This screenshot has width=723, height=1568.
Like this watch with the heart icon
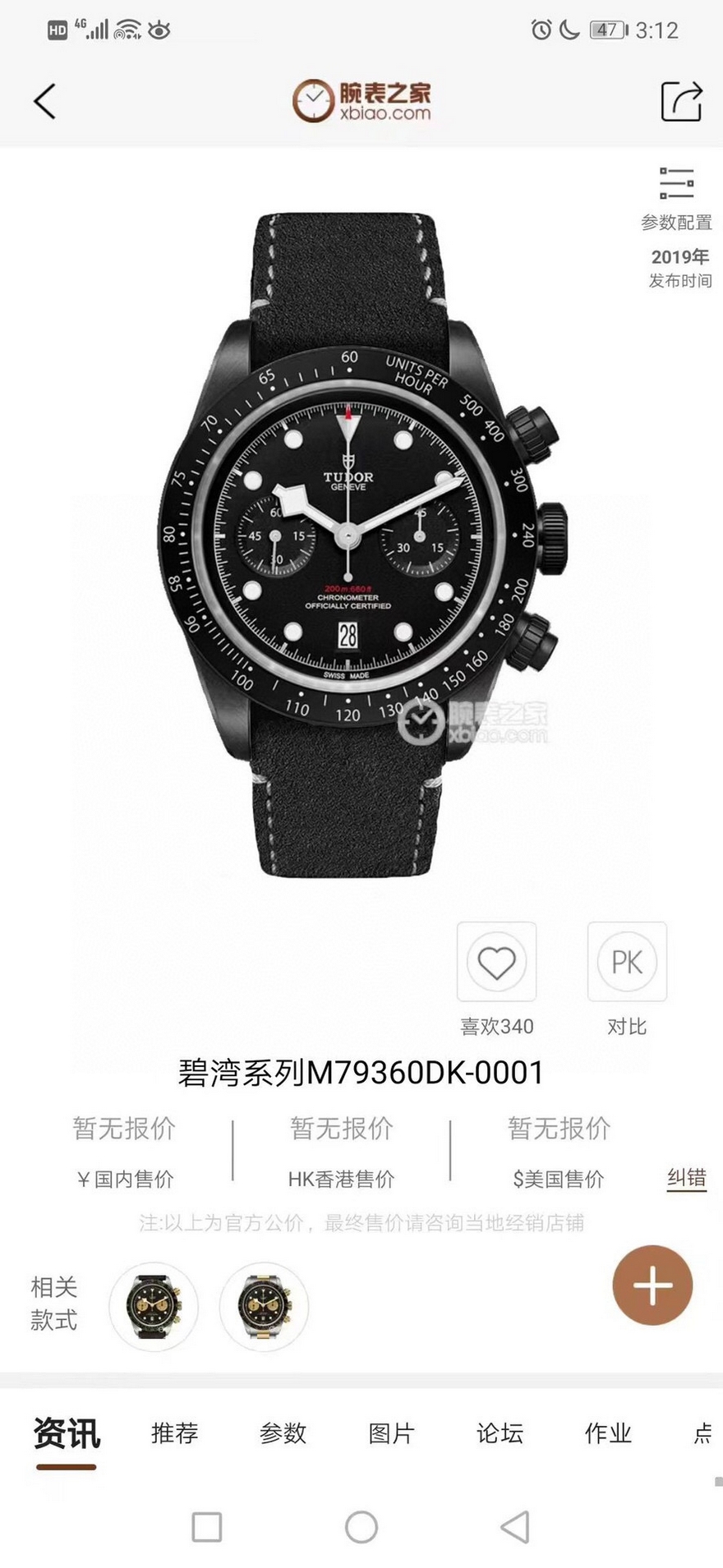[496, 962]
